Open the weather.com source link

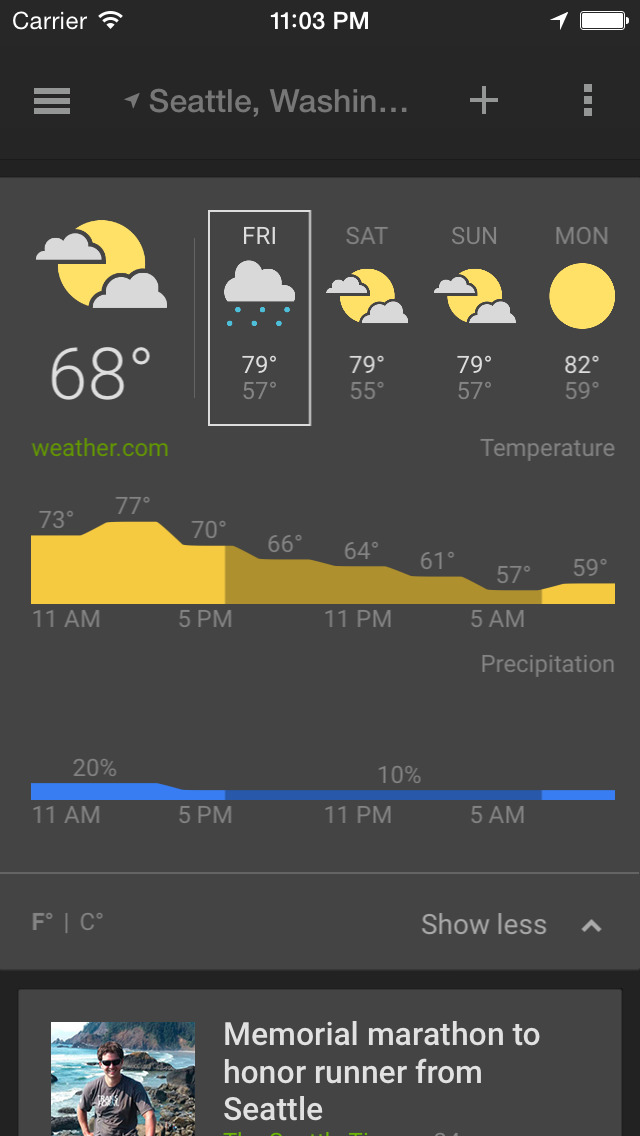click(x=100, y=448)
